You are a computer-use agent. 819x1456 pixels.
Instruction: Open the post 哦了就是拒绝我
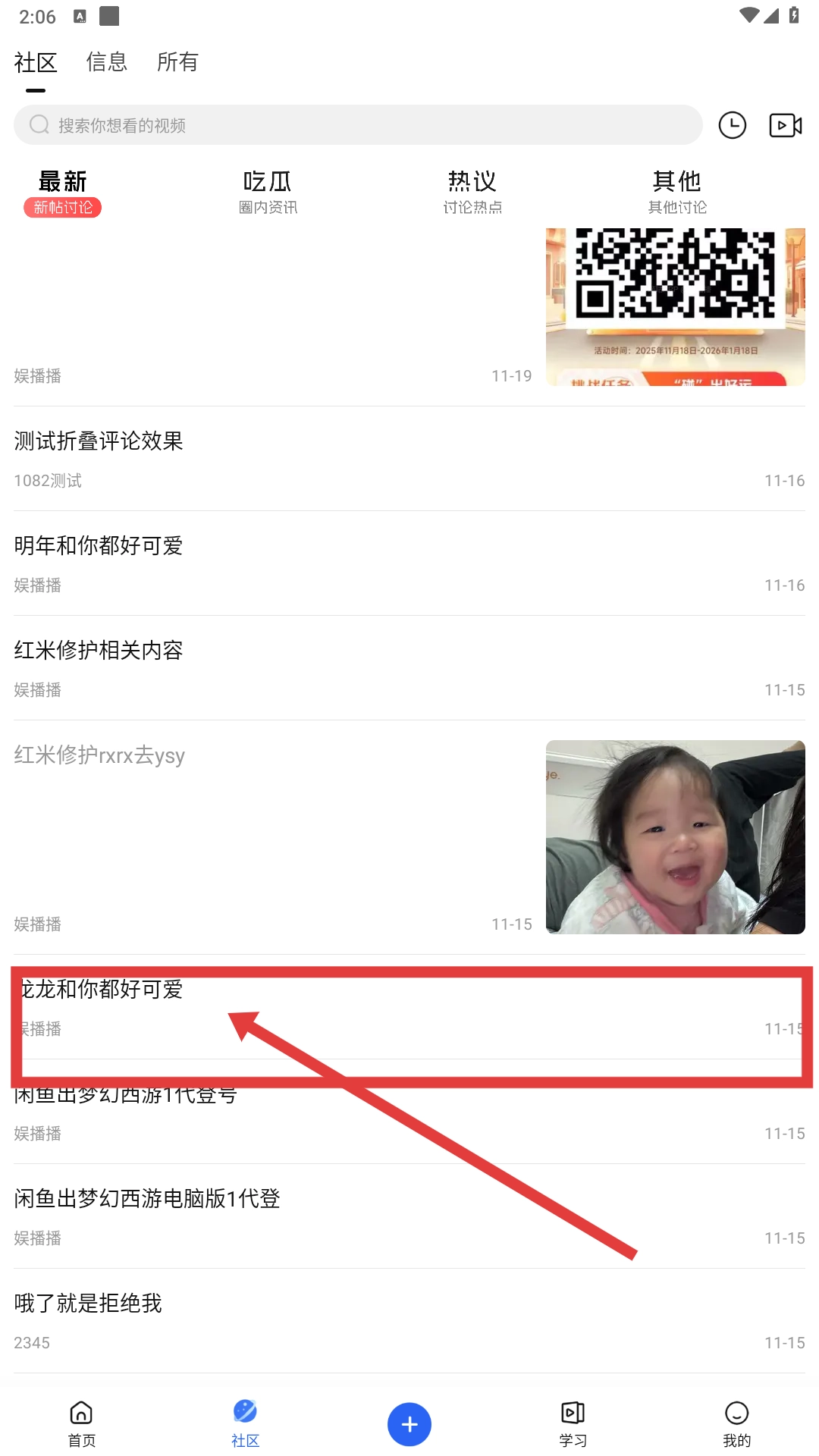[x=88, y=1304]
